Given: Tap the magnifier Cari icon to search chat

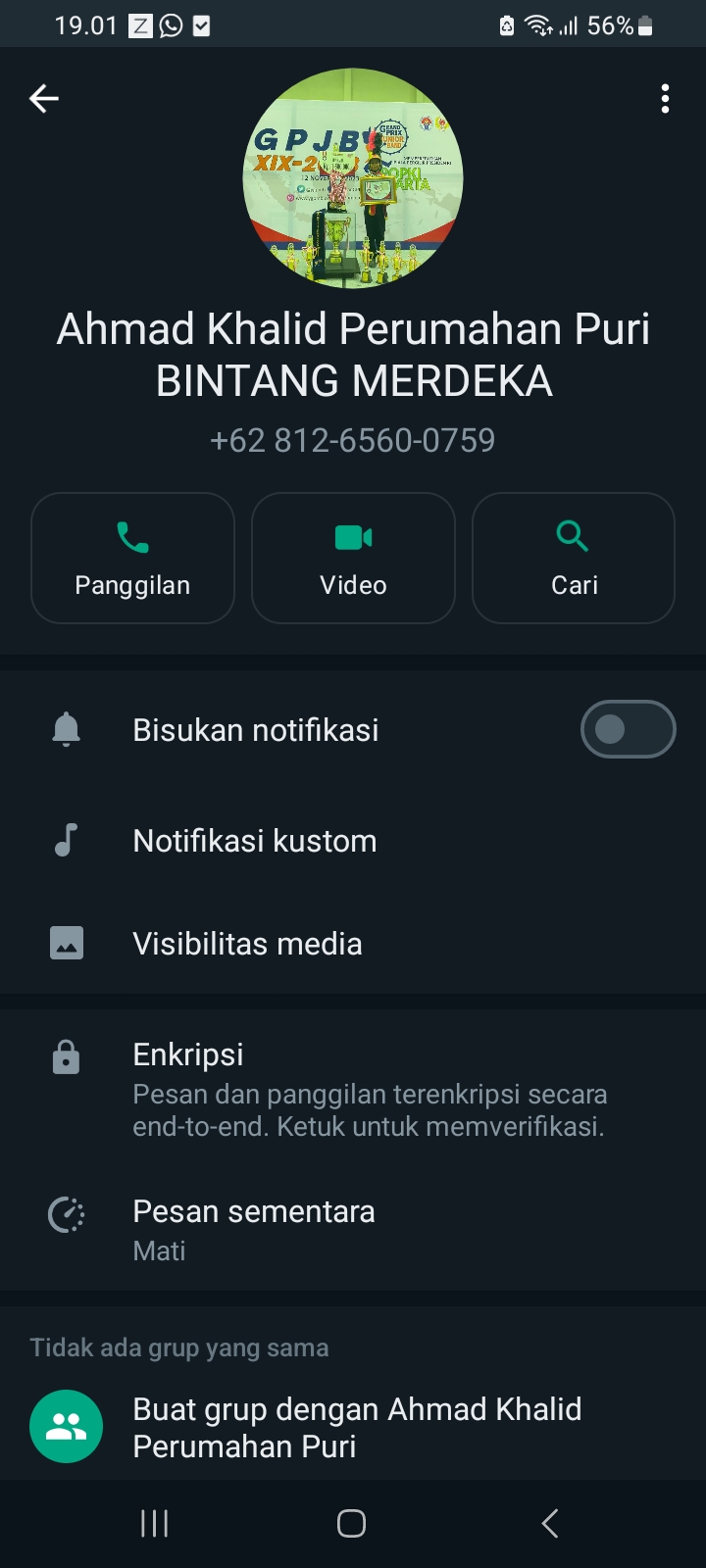Looking at the screenshot, I should point(573,536).
